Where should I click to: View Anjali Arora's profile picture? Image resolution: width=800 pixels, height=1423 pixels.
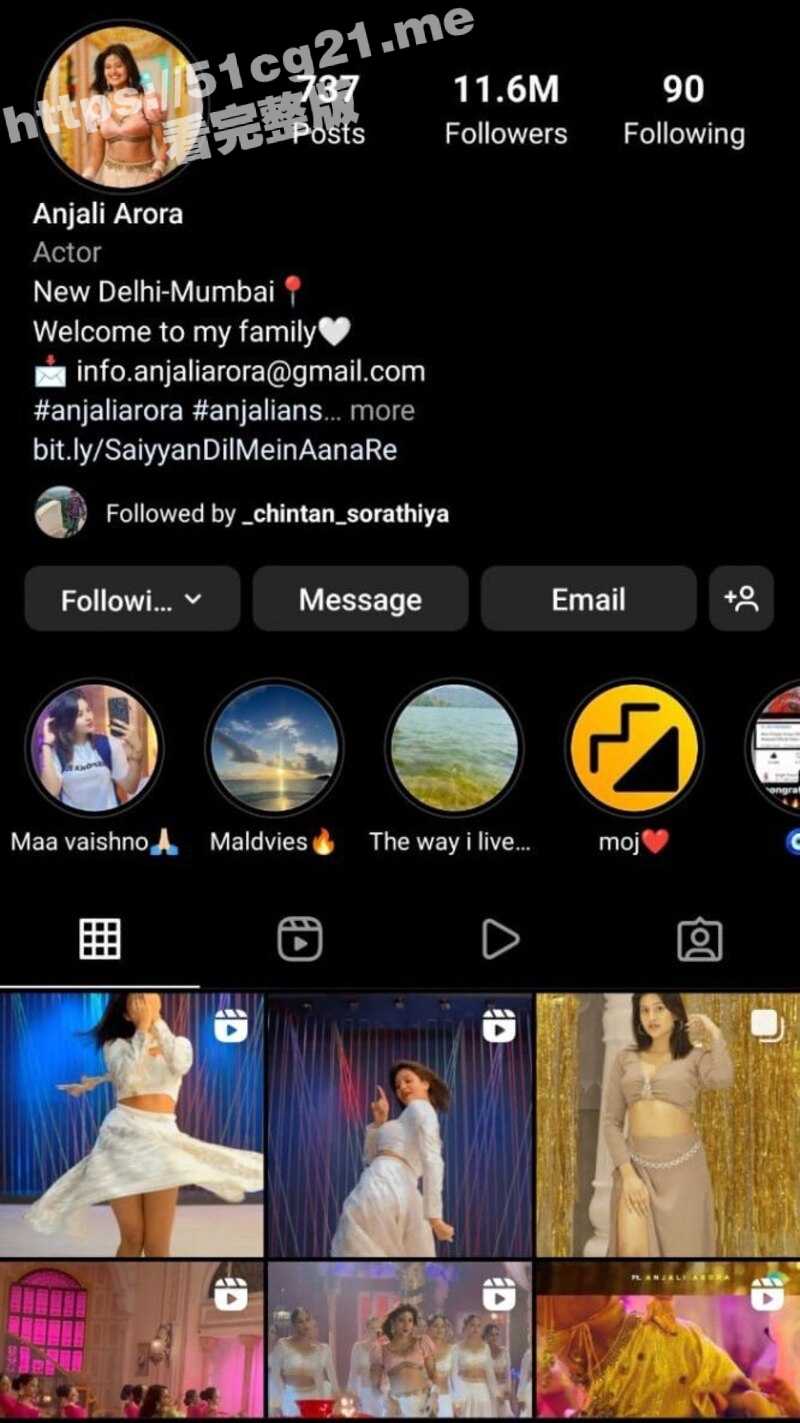[x=120, y=108]
